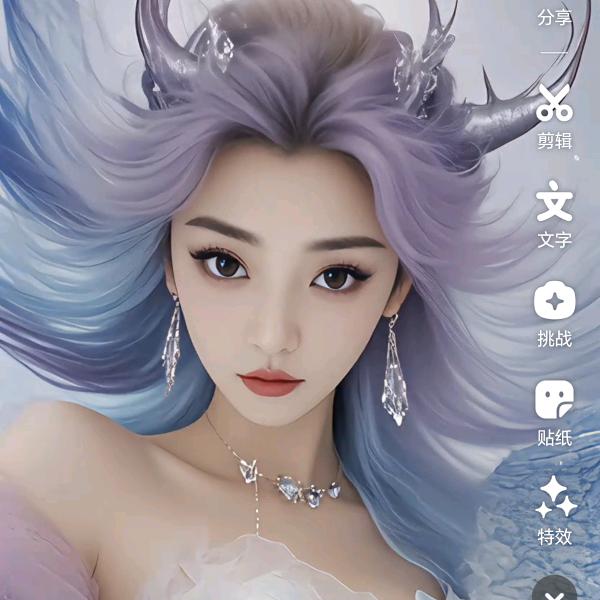Collapse the side tool list

point(554,589)
